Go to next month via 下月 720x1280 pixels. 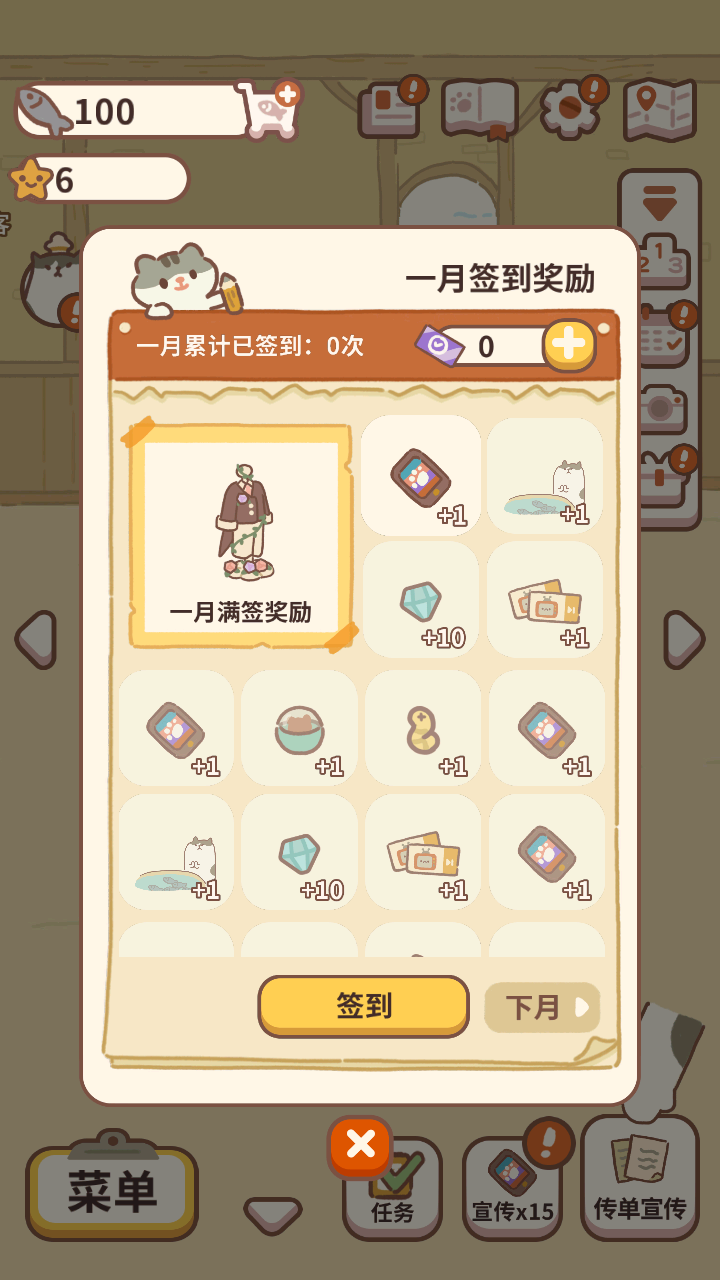pos(541,1007)
